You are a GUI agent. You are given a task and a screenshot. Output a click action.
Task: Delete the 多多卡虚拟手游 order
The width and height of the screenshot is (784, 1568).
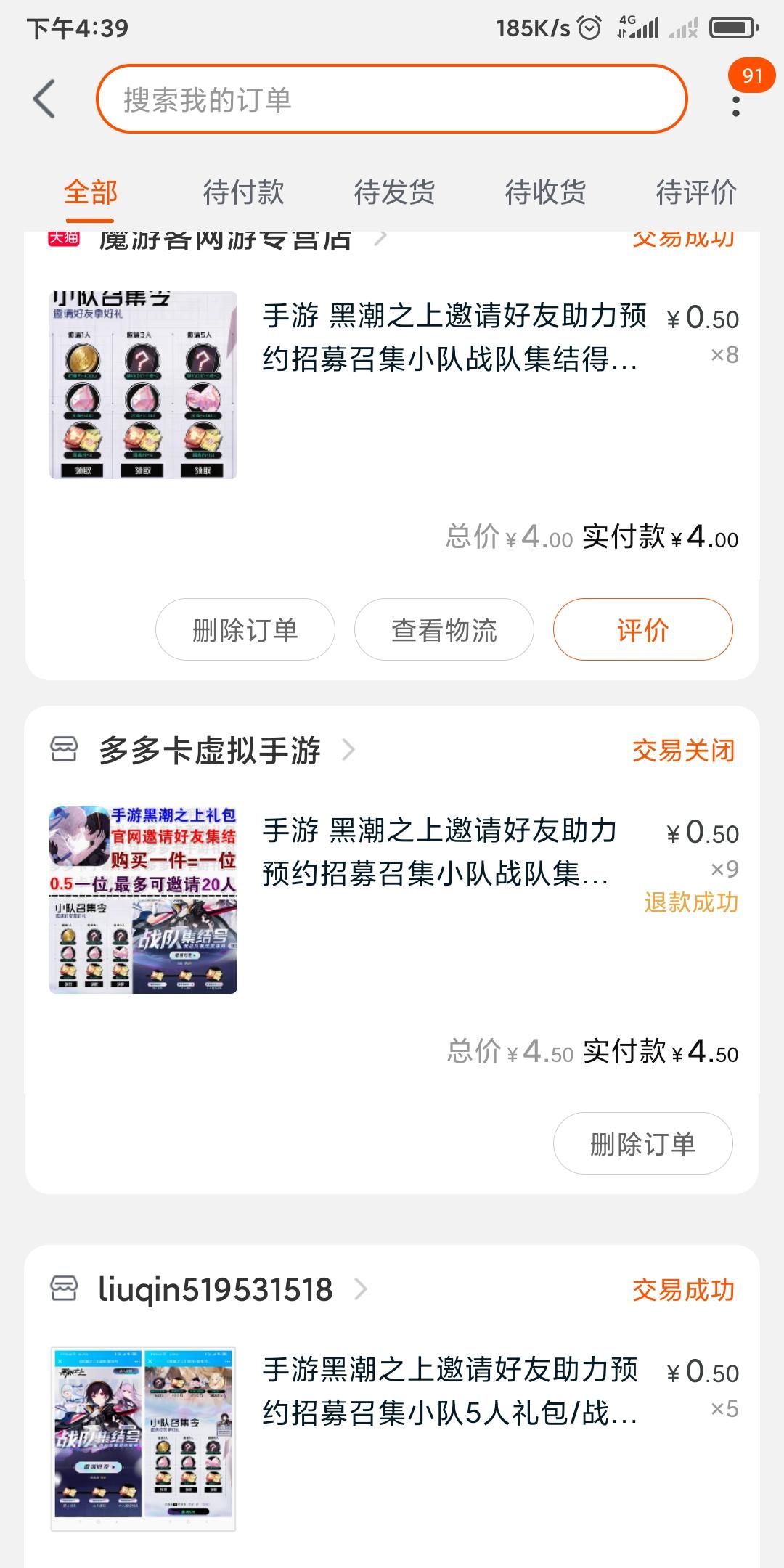point(642,1144)
